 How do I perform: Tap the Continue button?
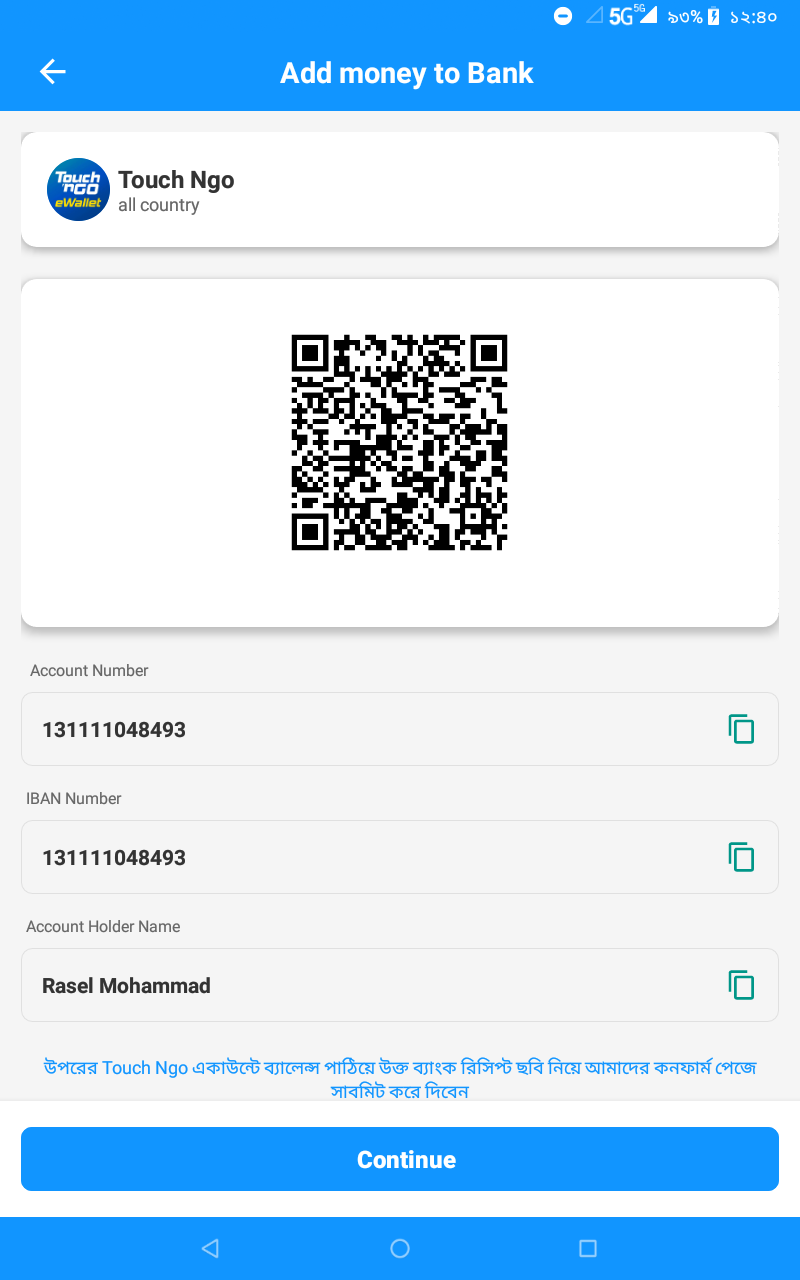[x=400, y=1159]
